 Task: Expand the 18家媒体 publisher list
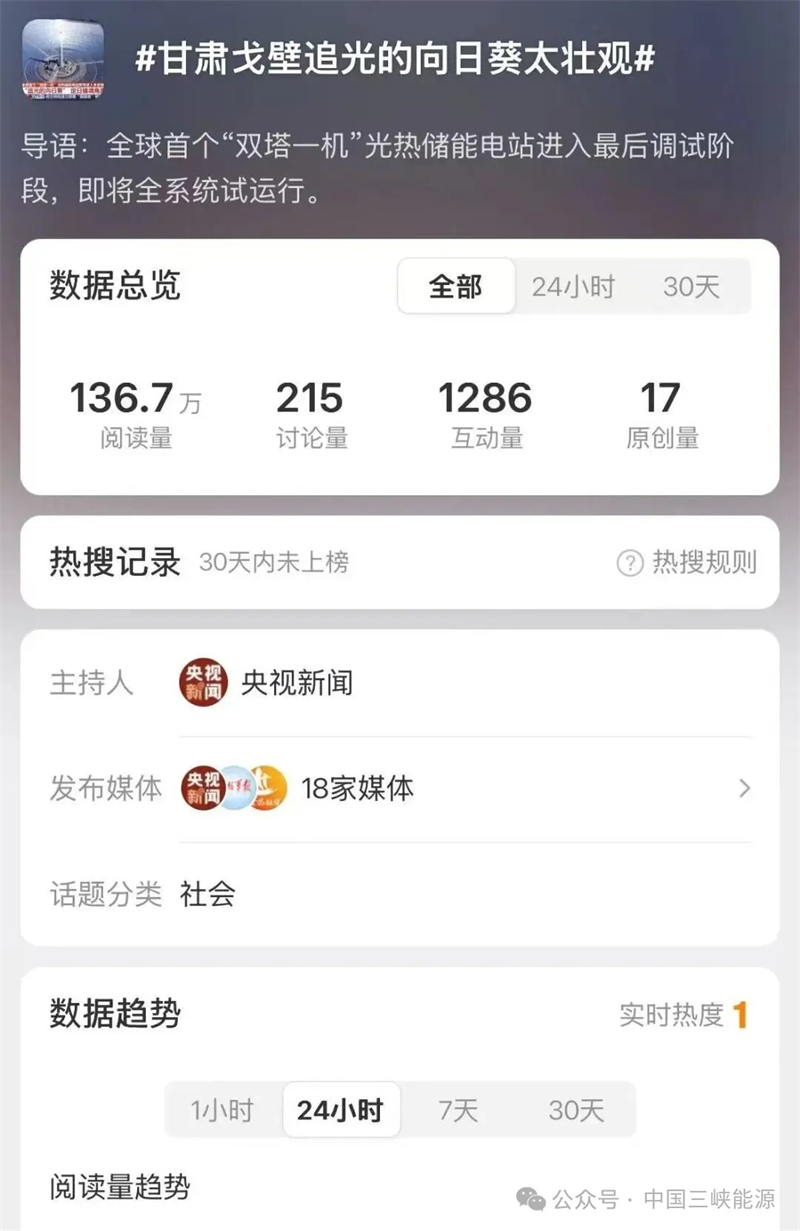pos(743,789)
